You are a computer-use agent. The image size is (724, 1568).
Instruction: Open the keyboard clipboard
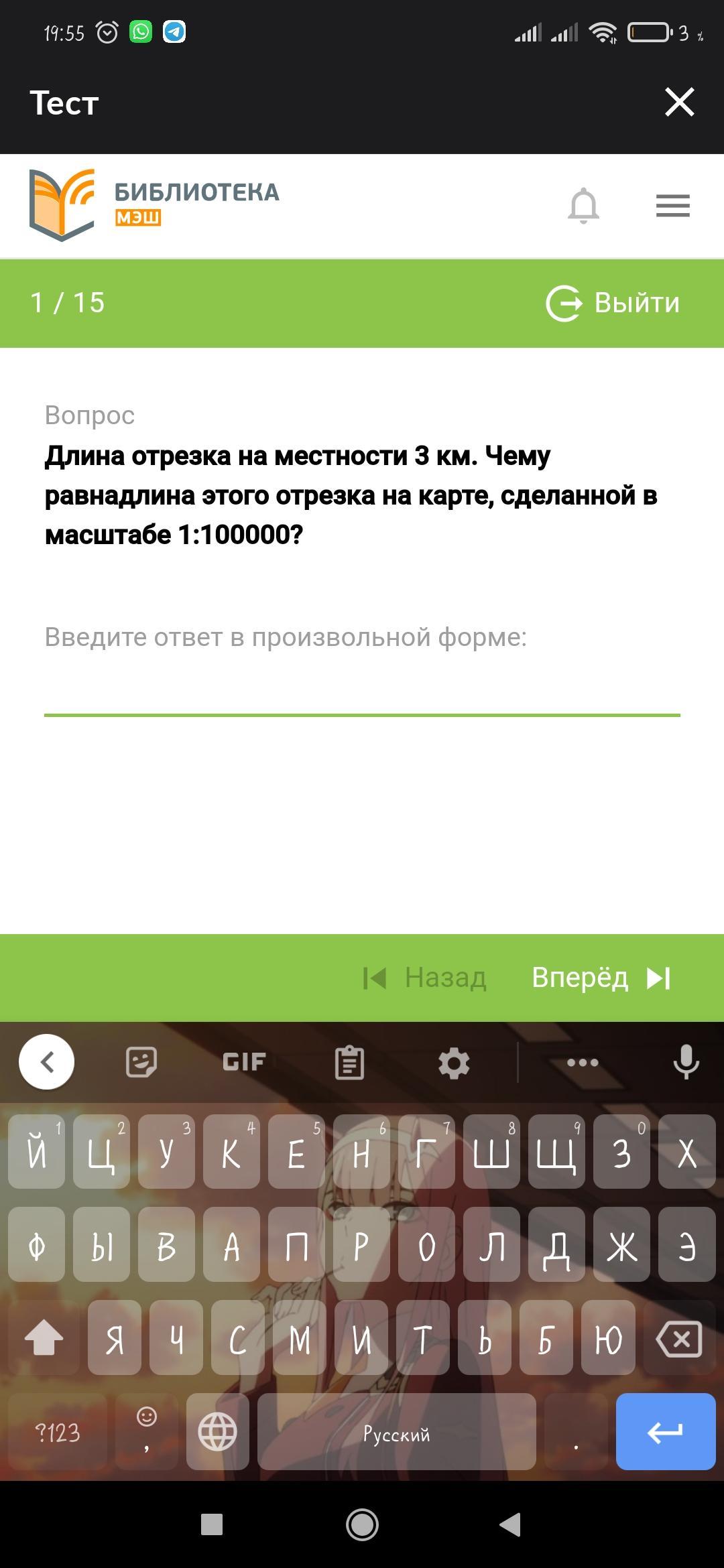(349, 1062)
